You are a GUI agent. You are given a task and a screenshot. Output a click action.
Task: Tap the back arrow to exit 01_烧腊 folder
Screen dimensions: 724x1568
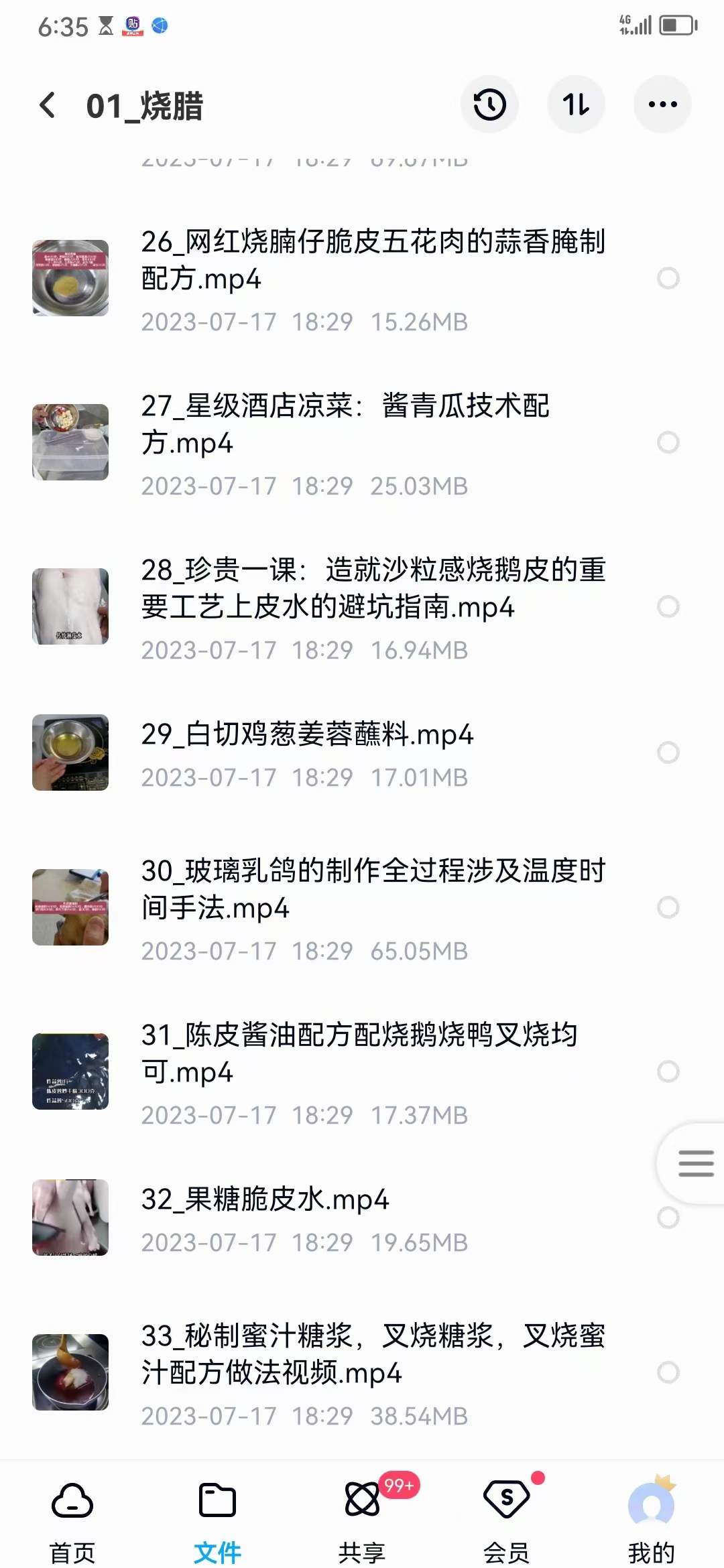tap(46, 106)
